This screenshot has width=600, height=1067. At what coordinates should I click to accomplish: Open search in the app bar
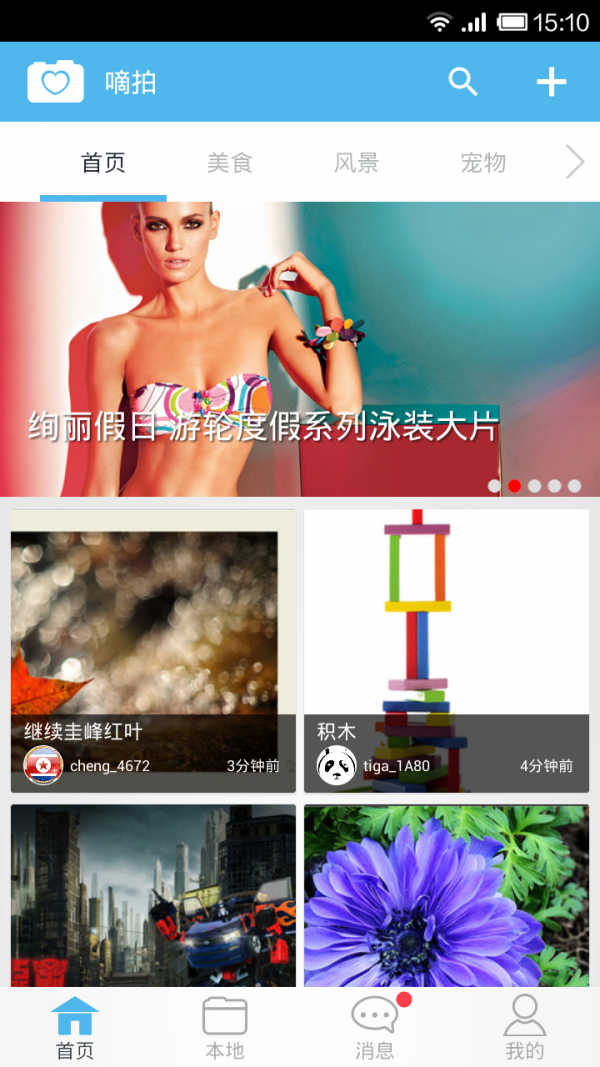coord(463,81)
